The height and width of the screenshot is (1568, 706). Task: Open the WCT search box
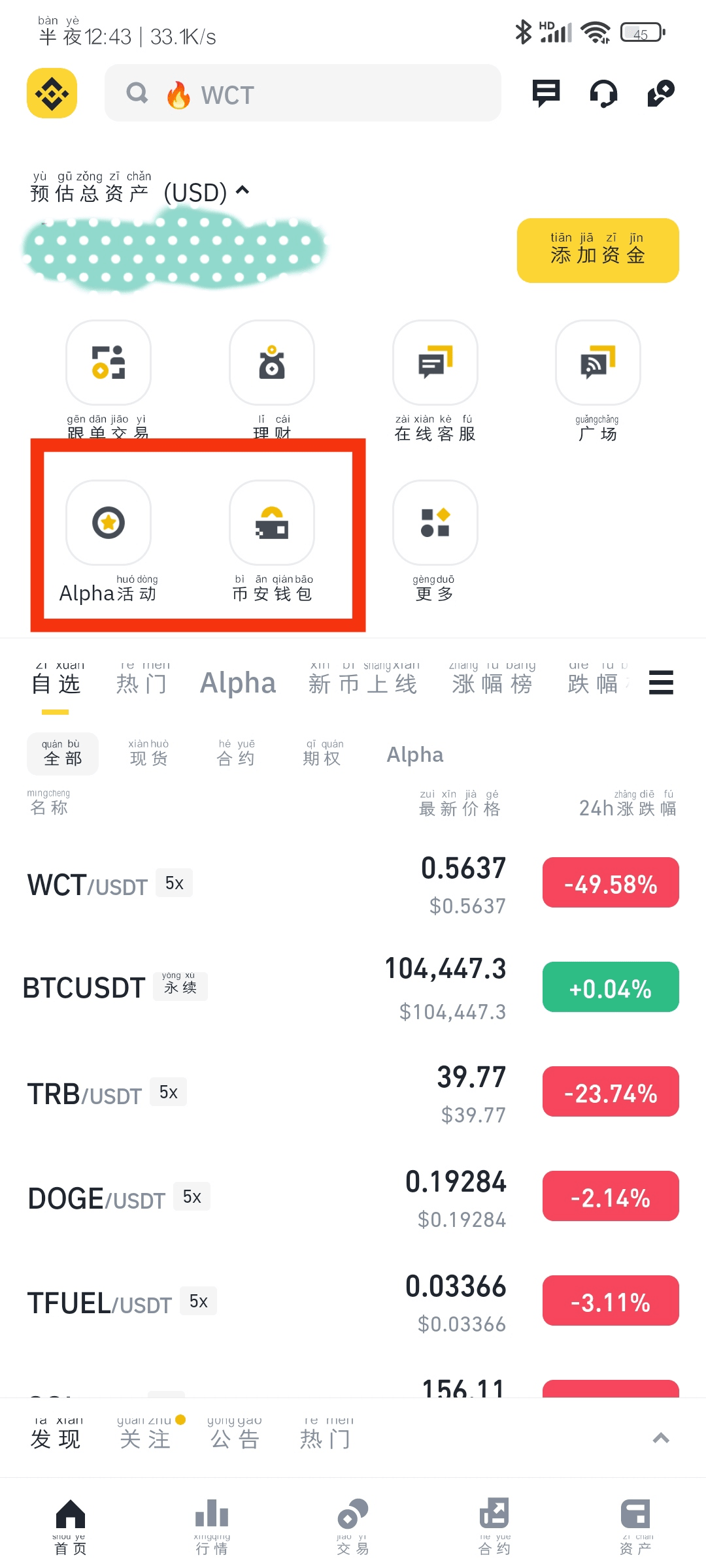302,93
